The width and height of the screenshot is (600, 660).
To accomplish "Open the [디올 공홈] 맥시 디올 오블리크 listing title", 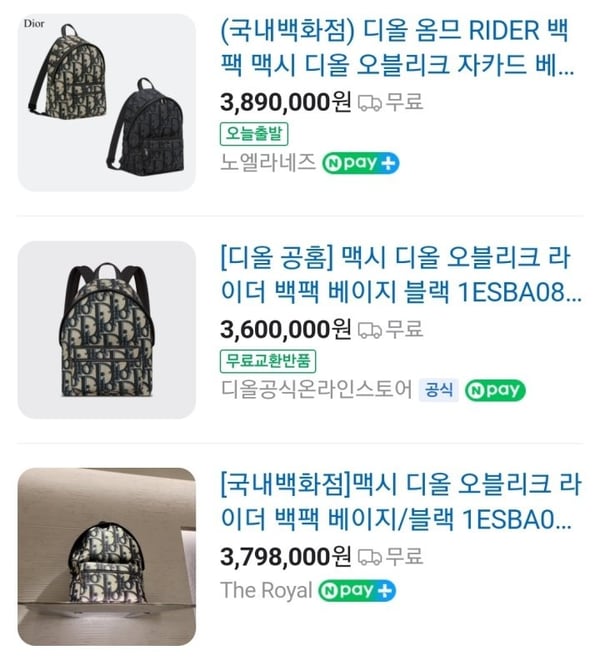I will (398, 275).
